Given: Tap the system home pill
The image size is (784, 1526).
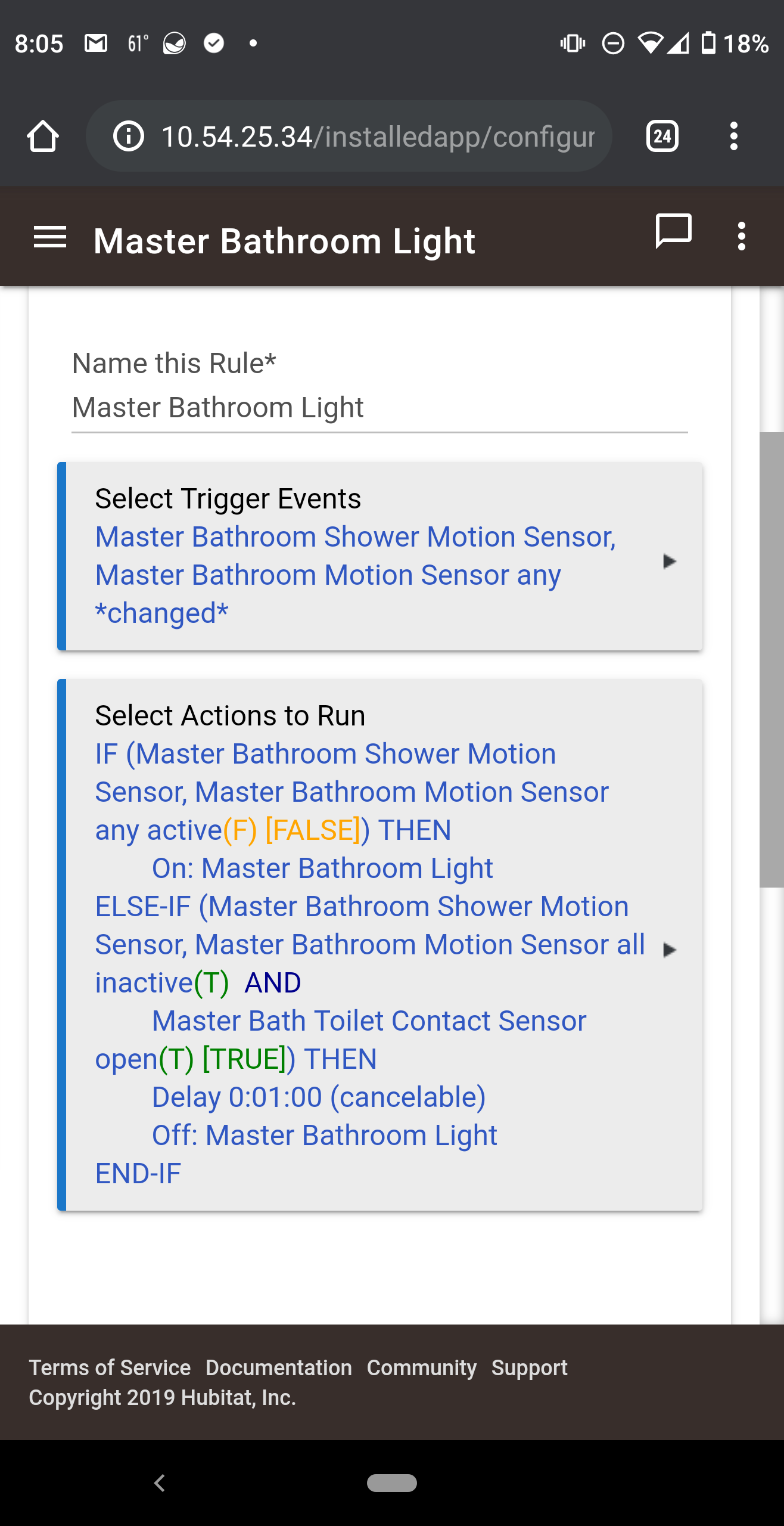Looking at the screenshot, I should click(392, 1483).
